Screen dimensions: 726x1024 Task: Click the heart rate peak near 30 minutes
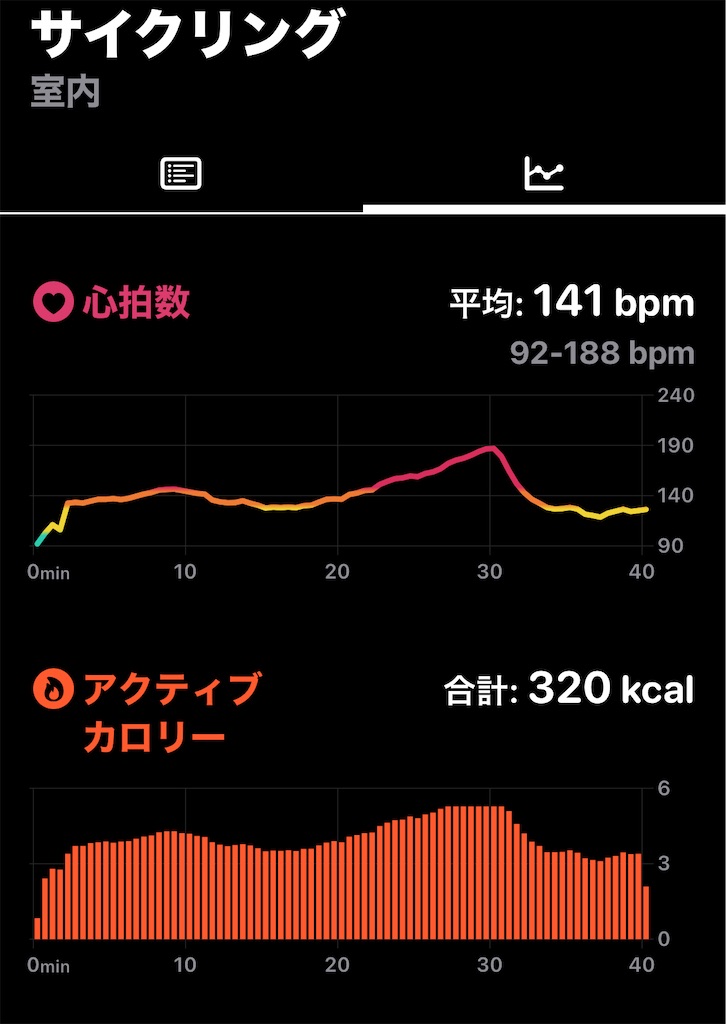(491, 447)
